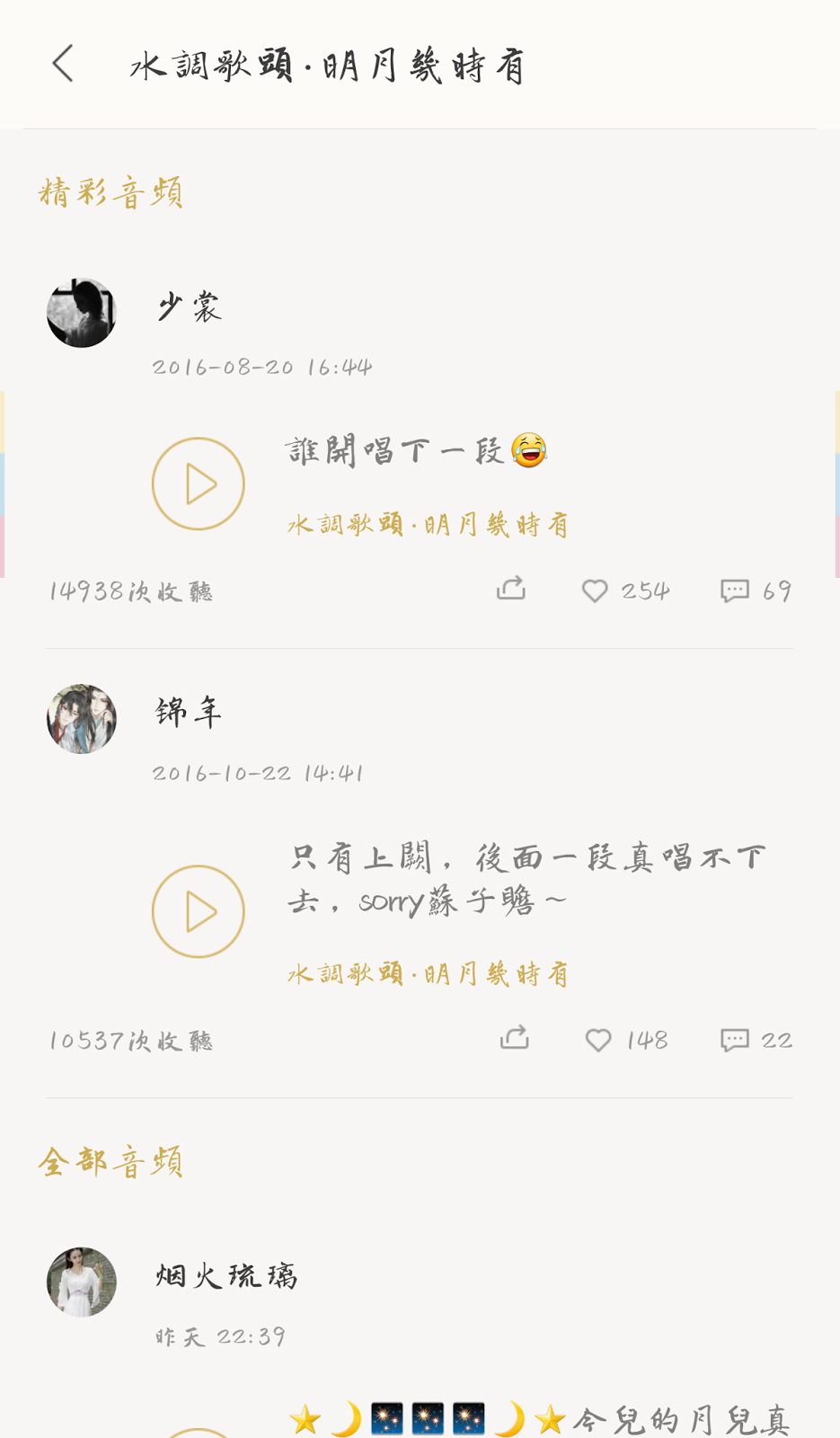Like 少裳's audio post

(595, 590)
